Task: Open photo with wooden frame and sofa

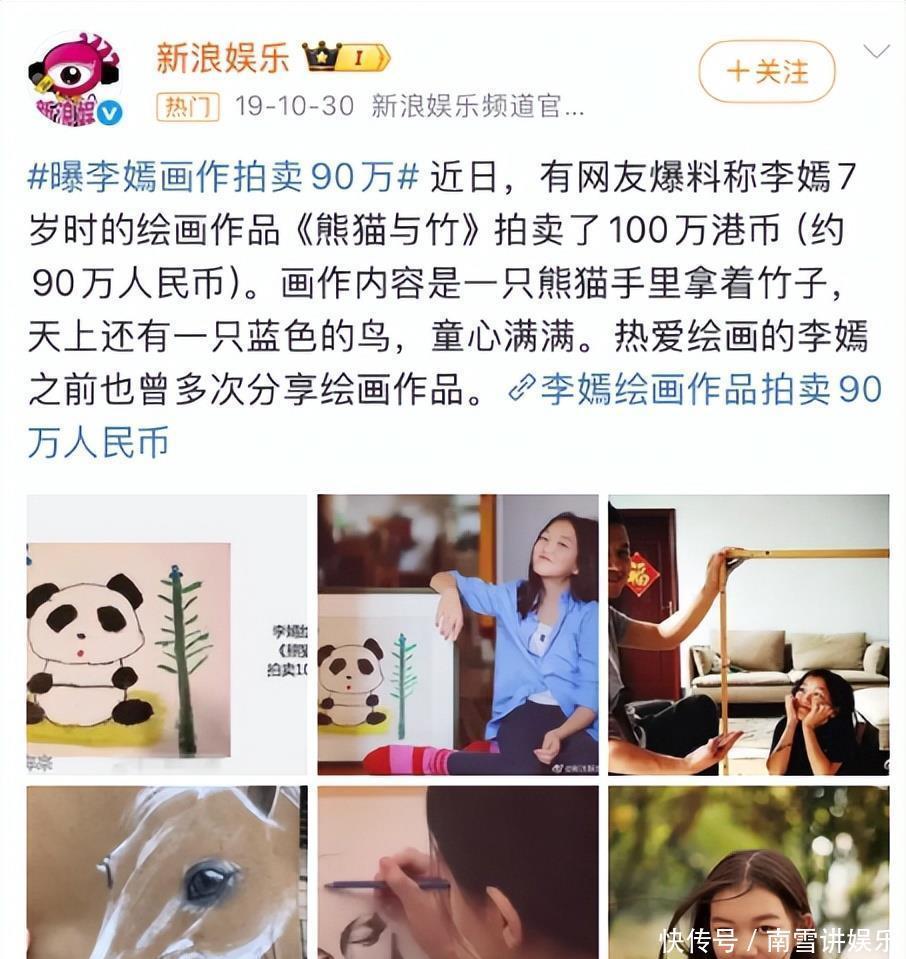Action: 748,634
